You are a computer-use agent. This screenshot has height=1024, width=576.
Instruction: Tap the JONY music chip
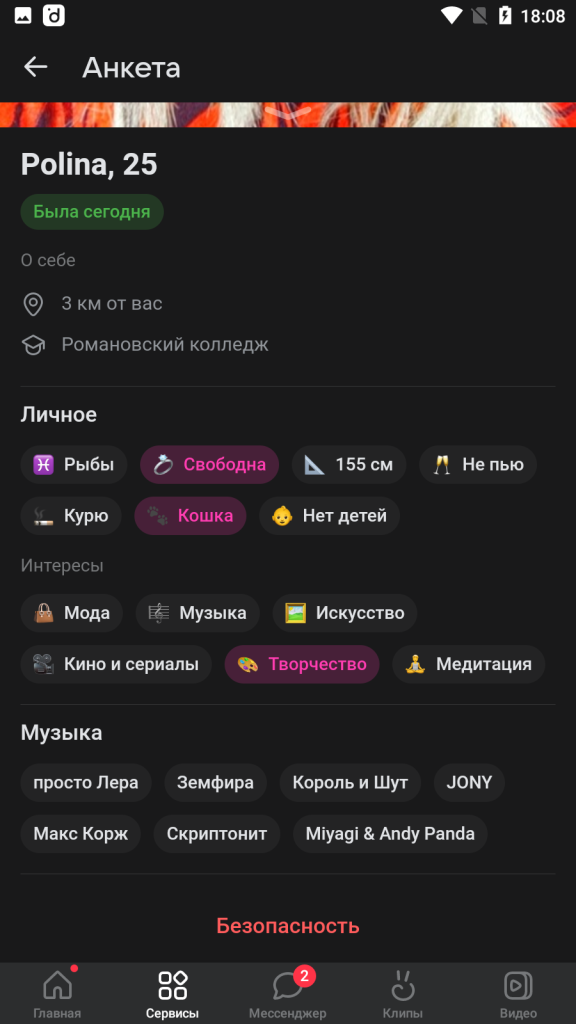point(470,782)
